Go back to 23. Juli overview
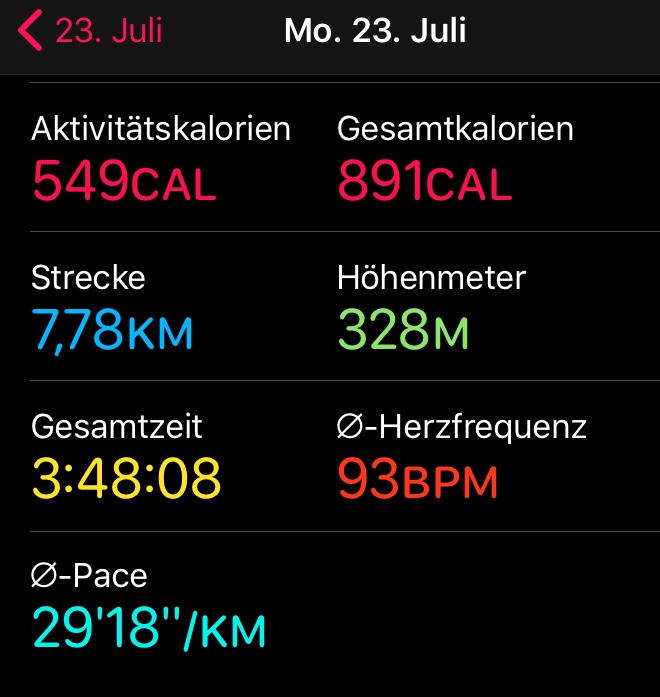 [x=90, y=32]
